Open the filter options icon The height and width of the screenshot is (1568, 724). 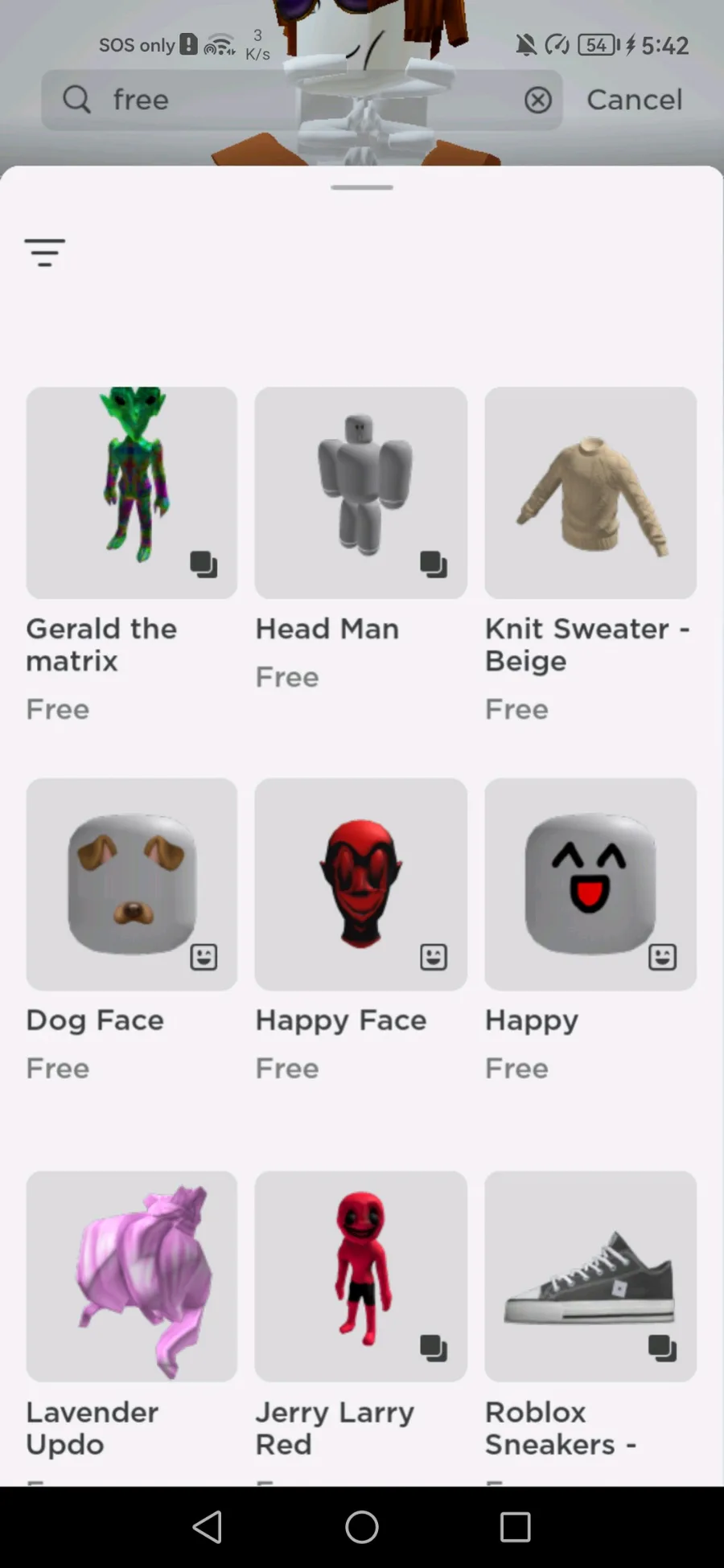[x=45, y=252]
